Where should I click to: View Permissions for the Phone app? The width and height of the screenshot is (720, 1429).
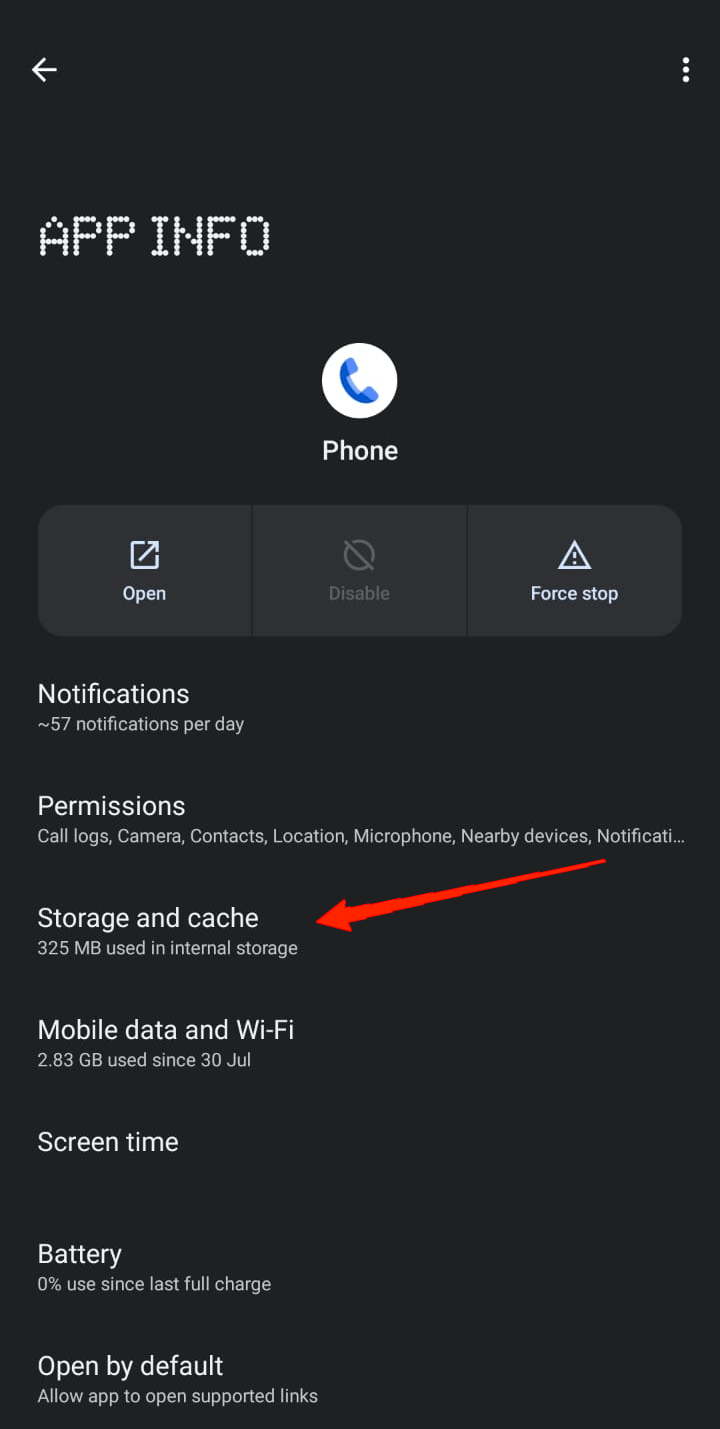pos(111,806)
